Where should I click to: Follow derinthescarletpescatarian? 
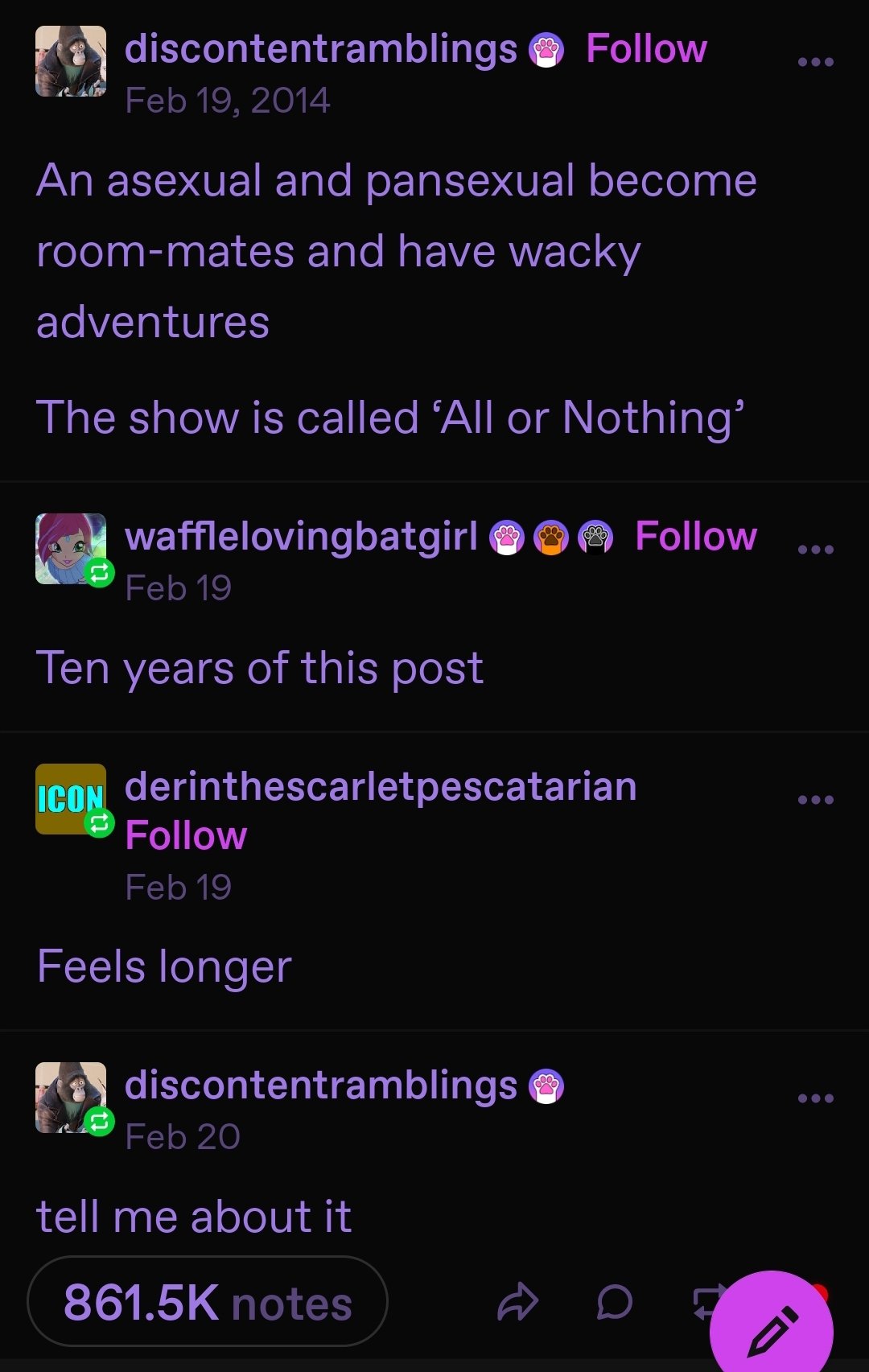click(x=186, y=836)
